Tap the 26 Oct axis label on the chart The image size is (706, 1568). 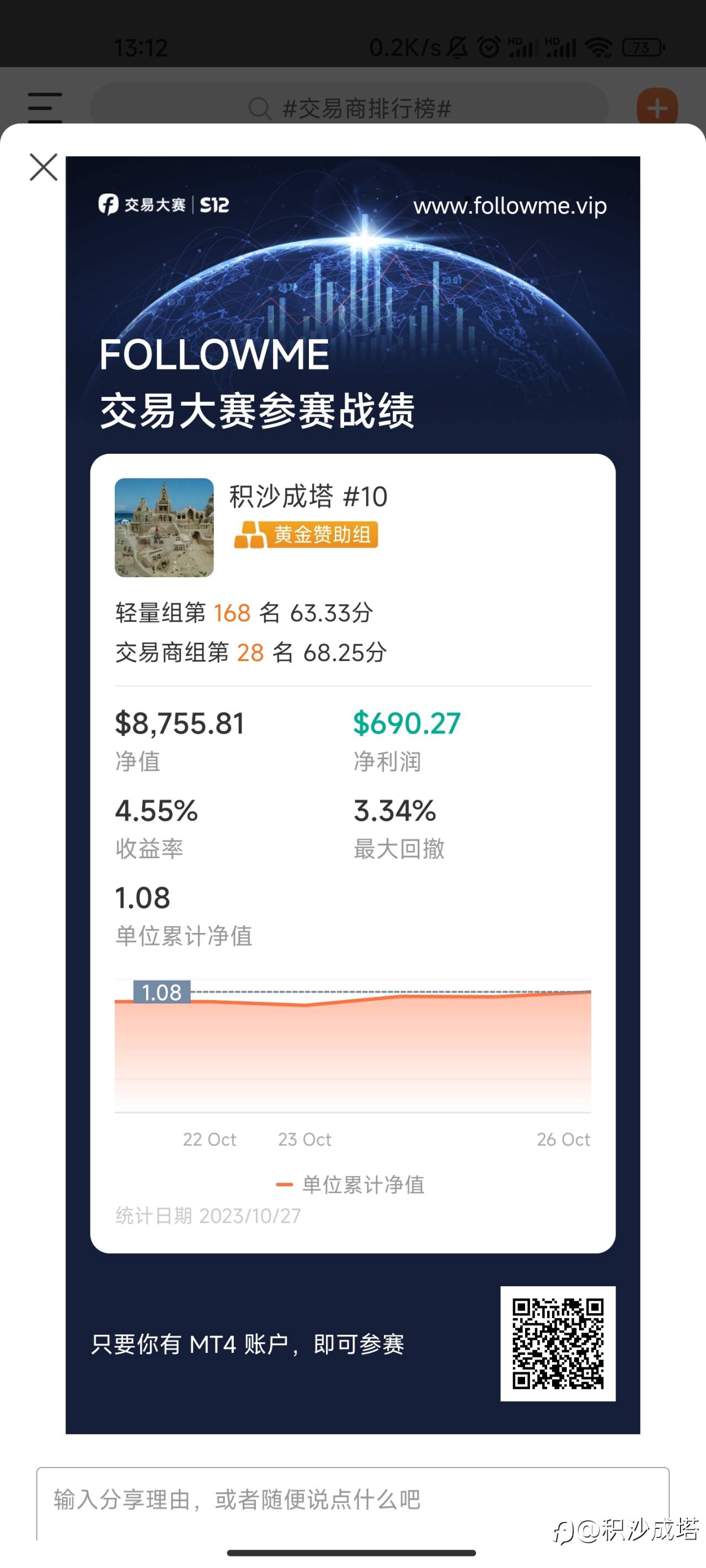click(x=564, y=1139)
